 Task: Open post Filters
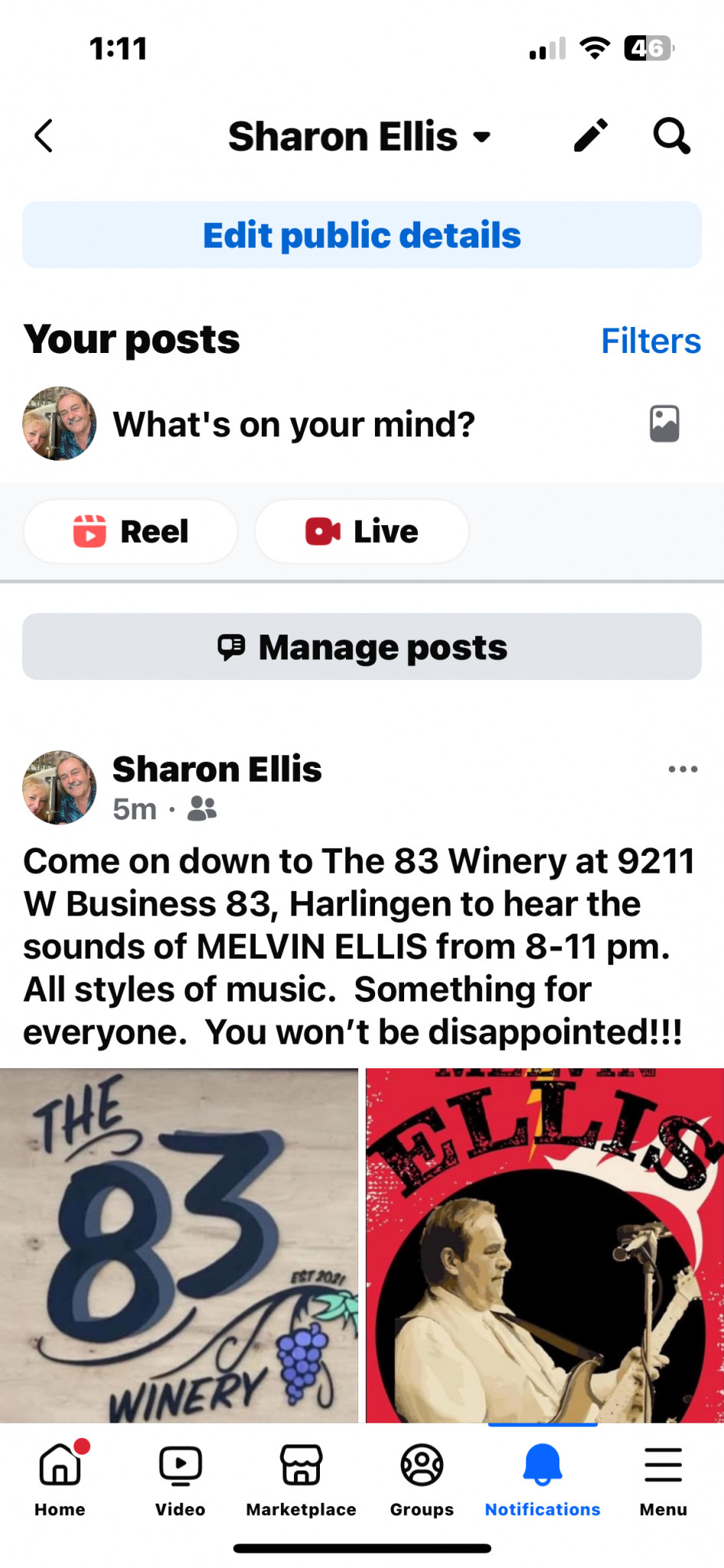point(651,341)
